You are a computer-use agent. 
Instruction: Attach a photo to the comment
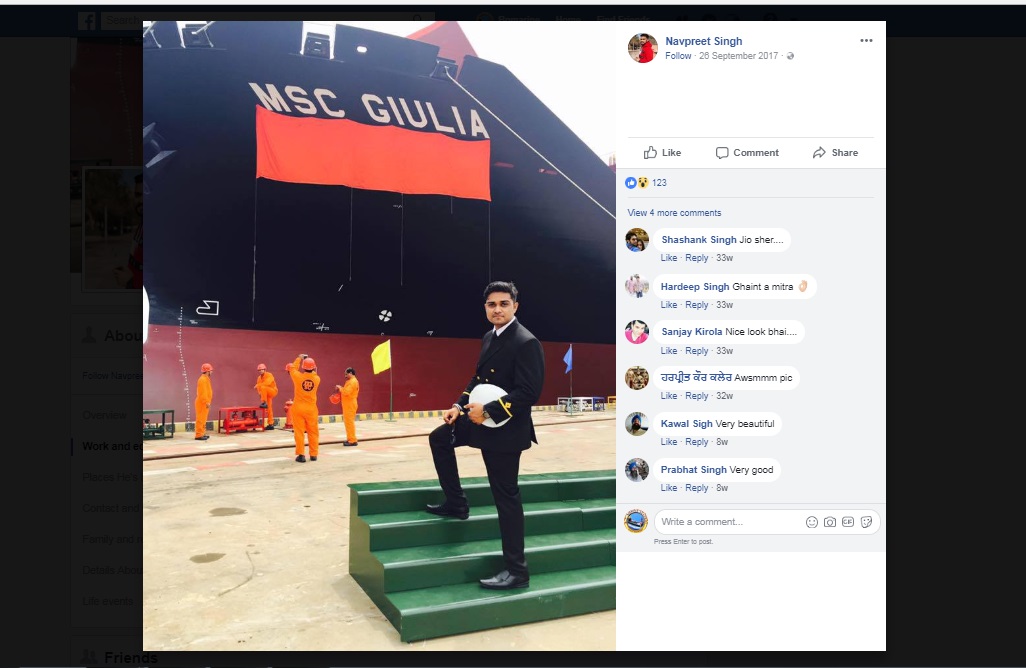[830, 522]
